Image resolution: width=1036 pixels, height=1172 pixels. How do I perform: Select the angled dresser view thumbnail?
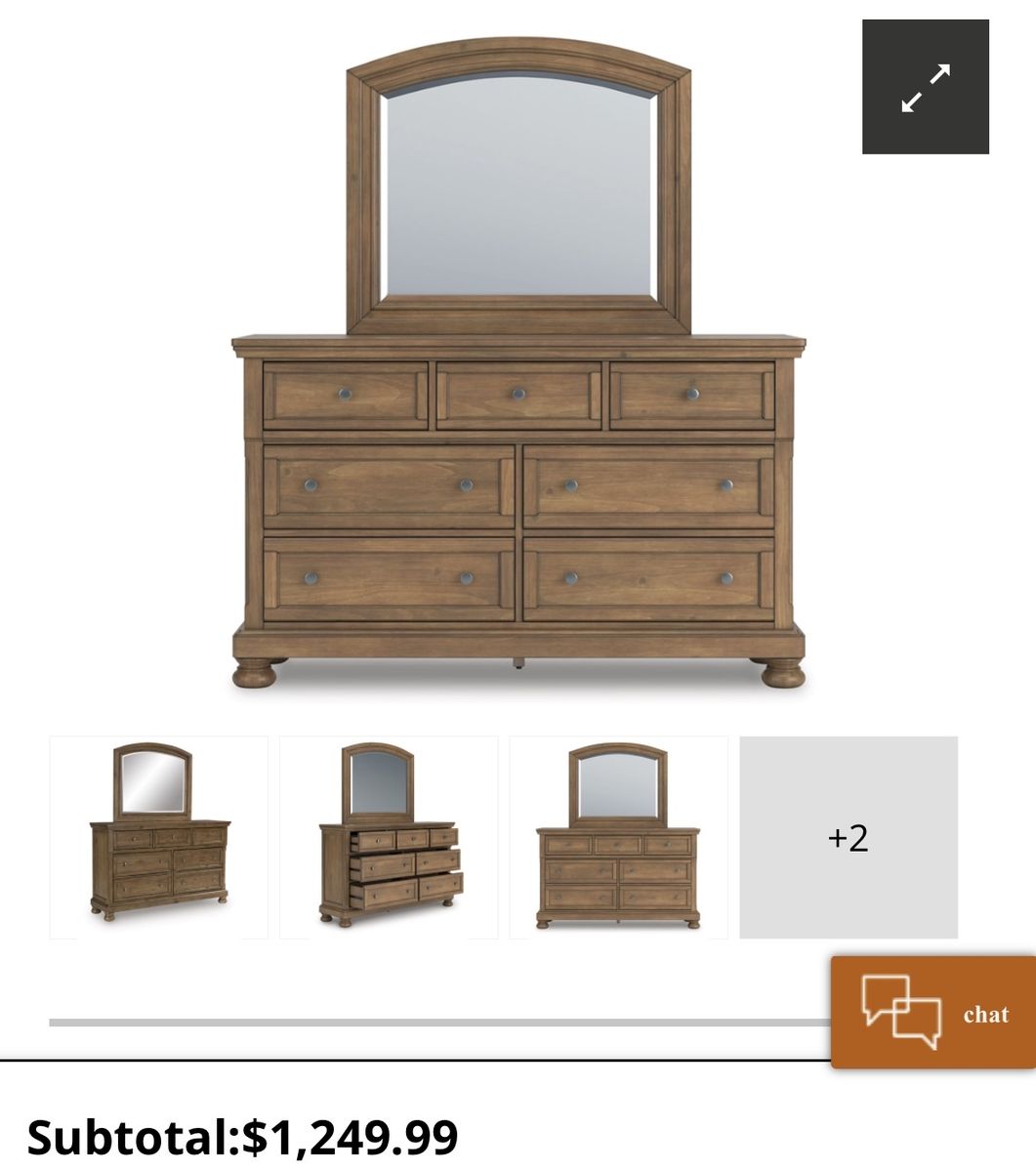pyautogui.click(x=159, y=837)
